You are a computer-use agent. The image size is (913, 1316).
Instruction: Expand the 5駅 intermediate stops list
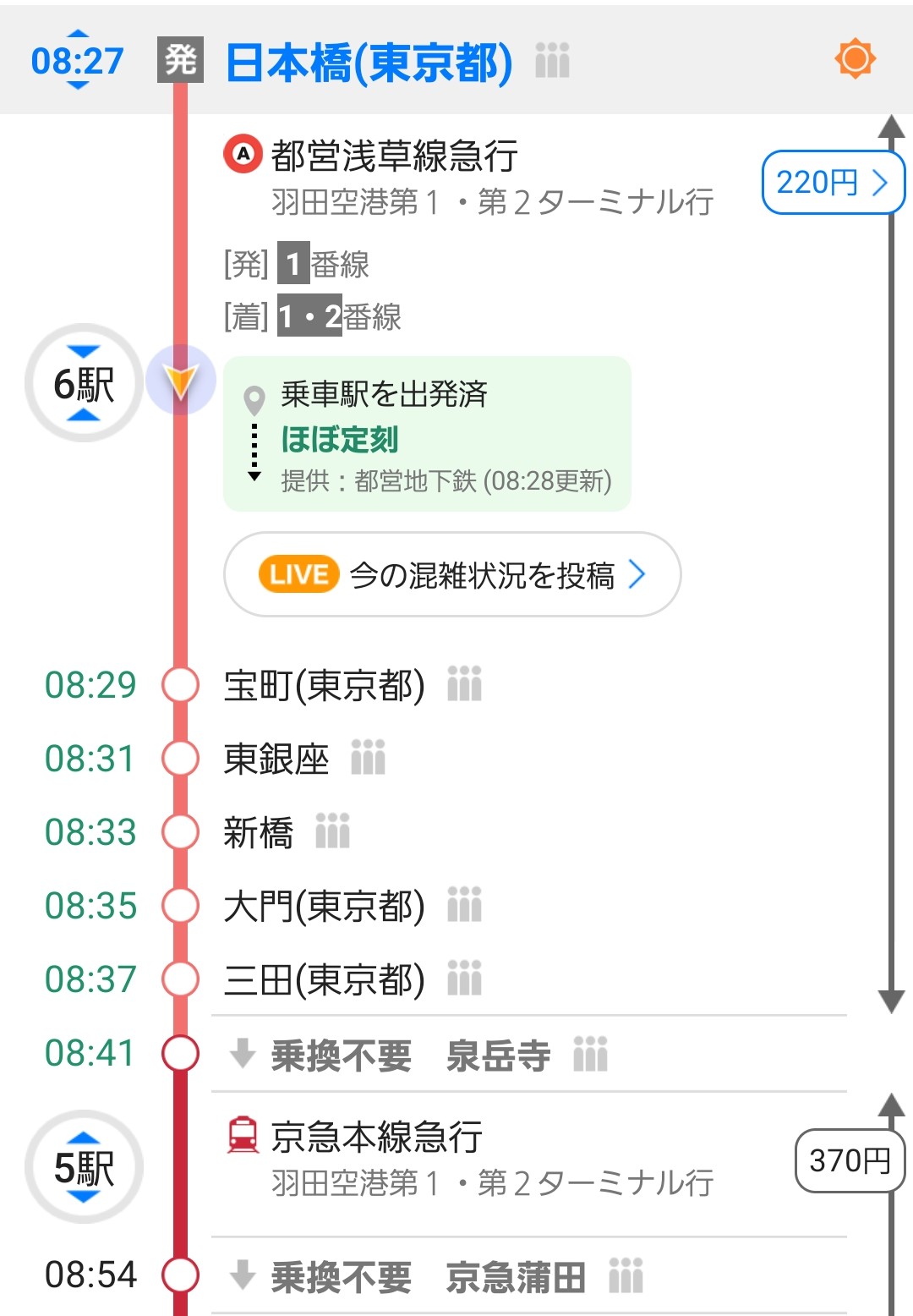point(84,1168)
